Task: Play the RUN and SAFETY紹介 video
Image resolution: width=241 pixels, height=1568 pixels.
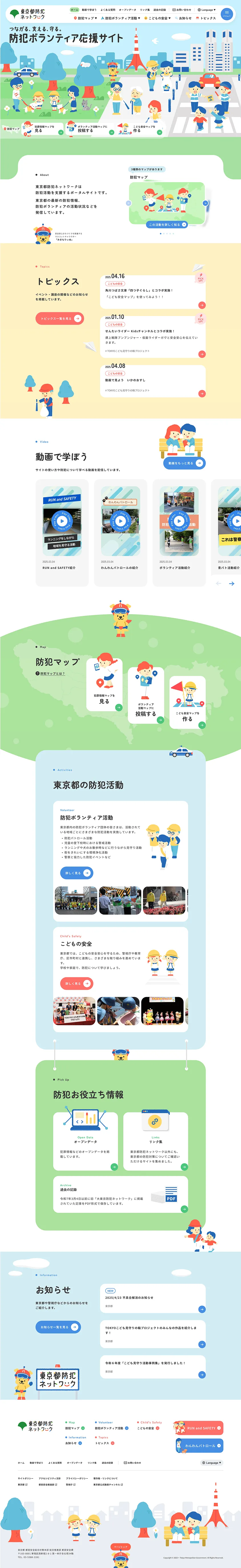Action: point(62,521)
